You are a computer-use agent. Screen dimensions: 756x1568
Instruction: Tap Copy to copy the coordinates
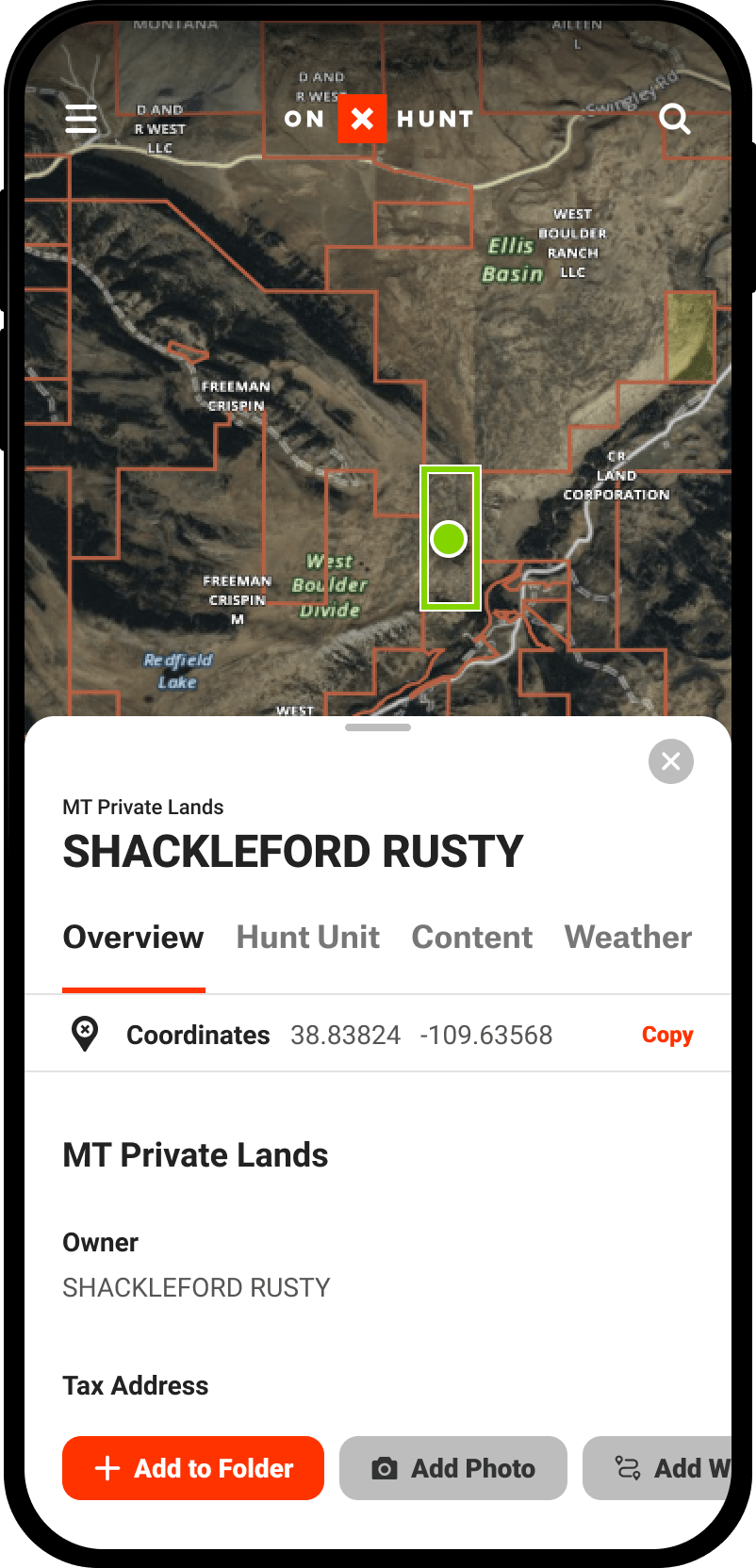[x=666, y=1034]
